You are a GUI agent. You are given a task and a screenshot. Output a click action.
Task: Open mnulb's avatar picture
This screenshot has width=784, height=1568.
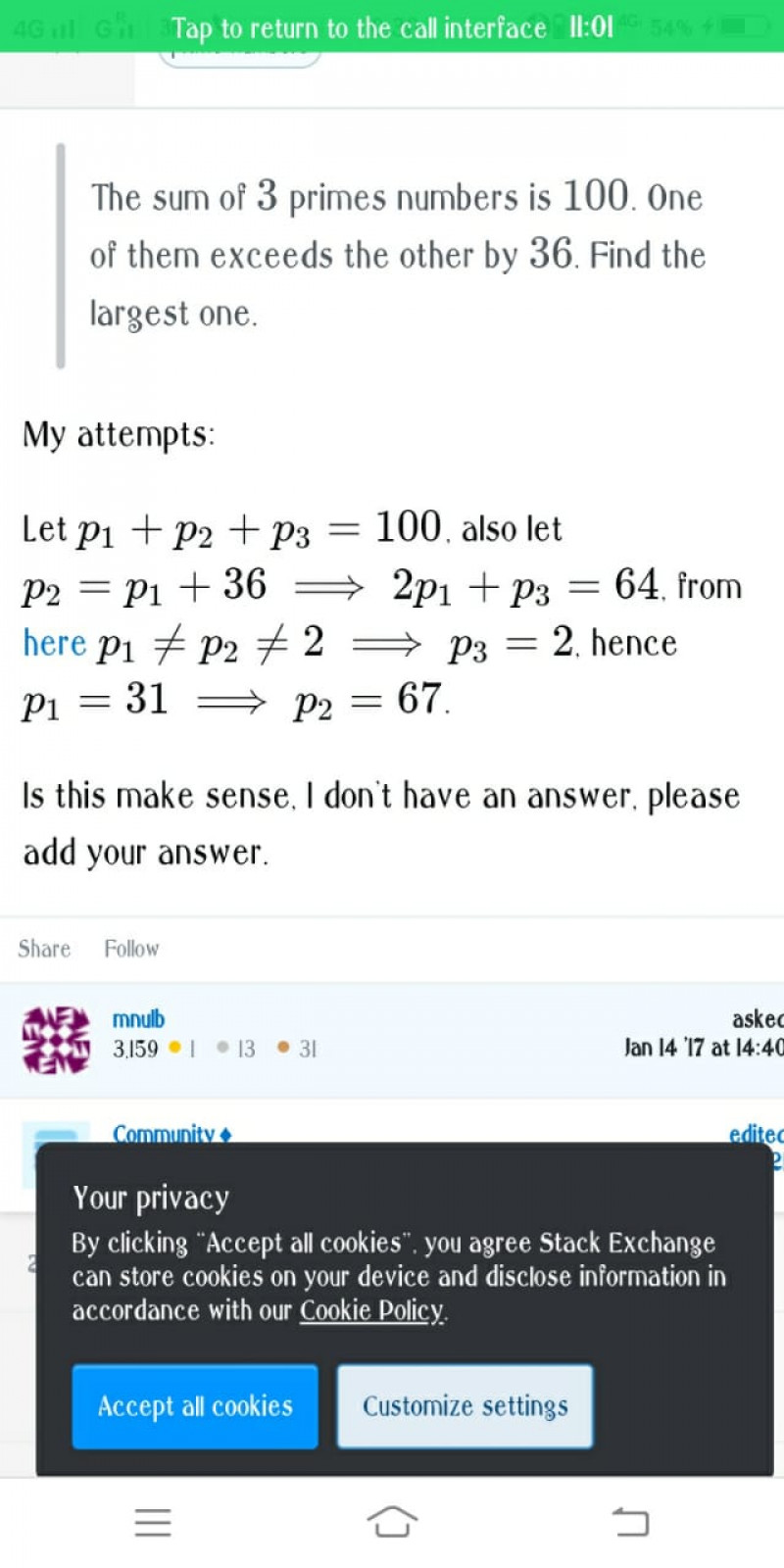point(56,1040)
